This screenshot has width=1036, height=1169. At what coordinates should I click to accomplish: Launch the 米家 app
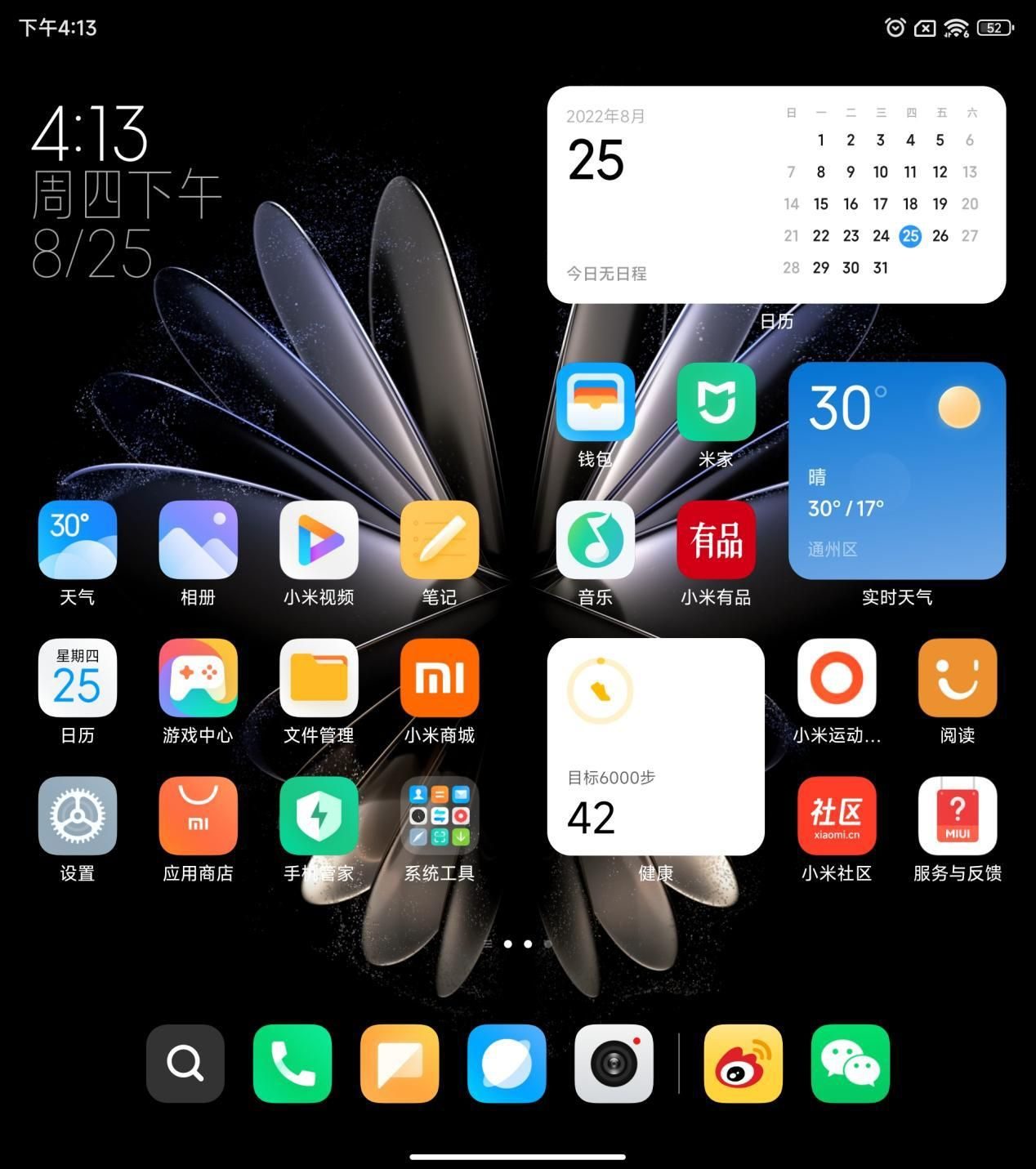tap(716, 403)
